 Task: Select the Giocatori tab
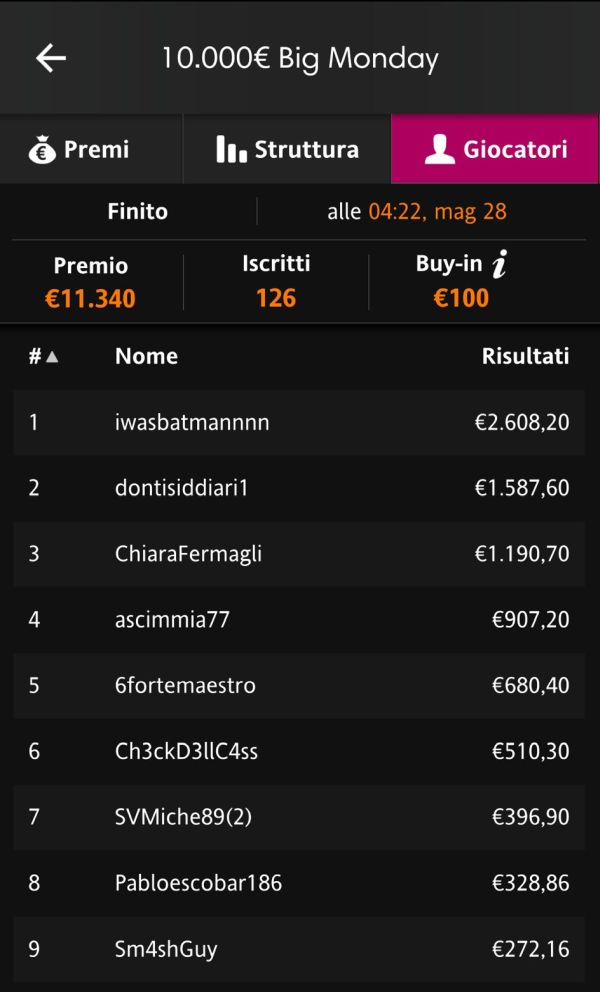495,149
